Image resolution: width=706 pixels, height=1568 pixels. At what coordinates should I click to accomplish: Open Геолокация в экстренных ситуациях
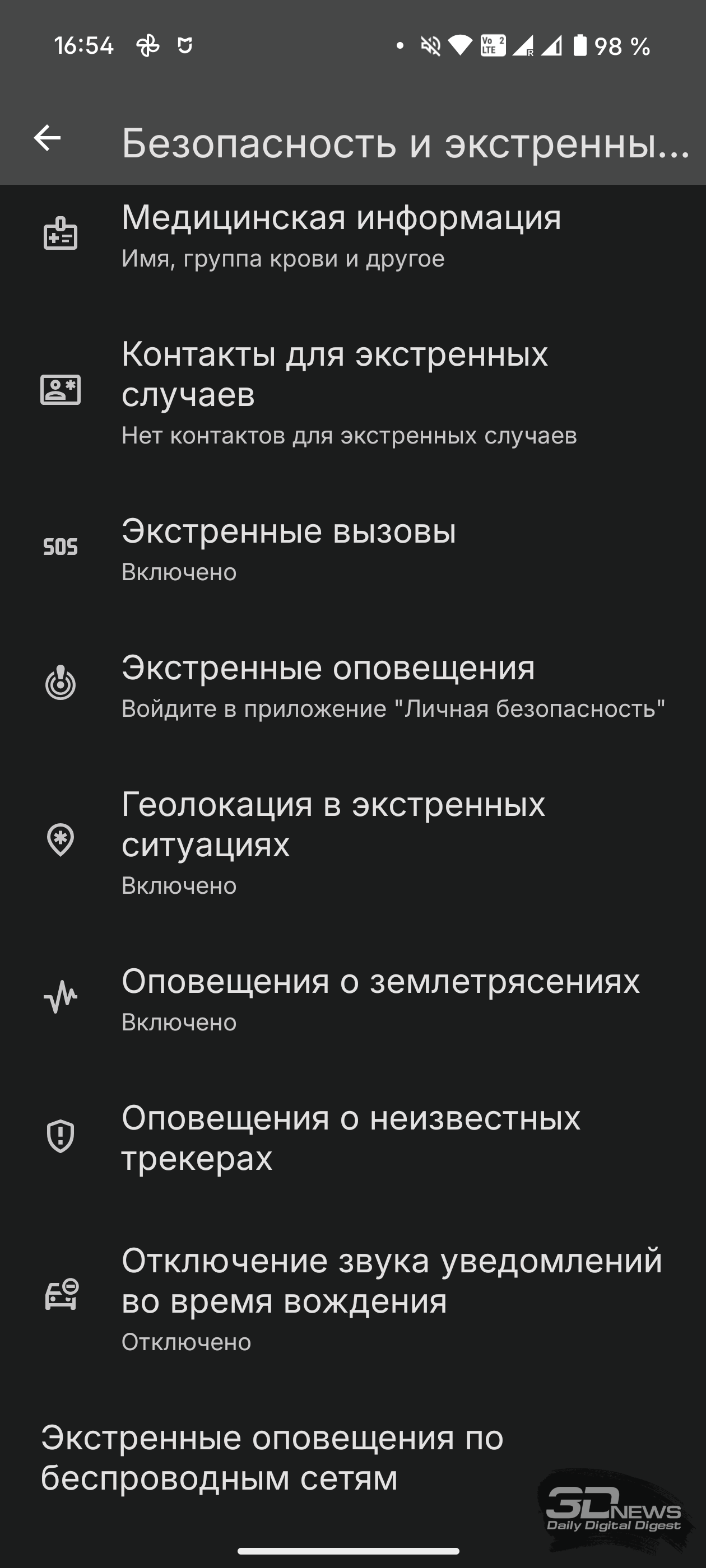point(352,842)
